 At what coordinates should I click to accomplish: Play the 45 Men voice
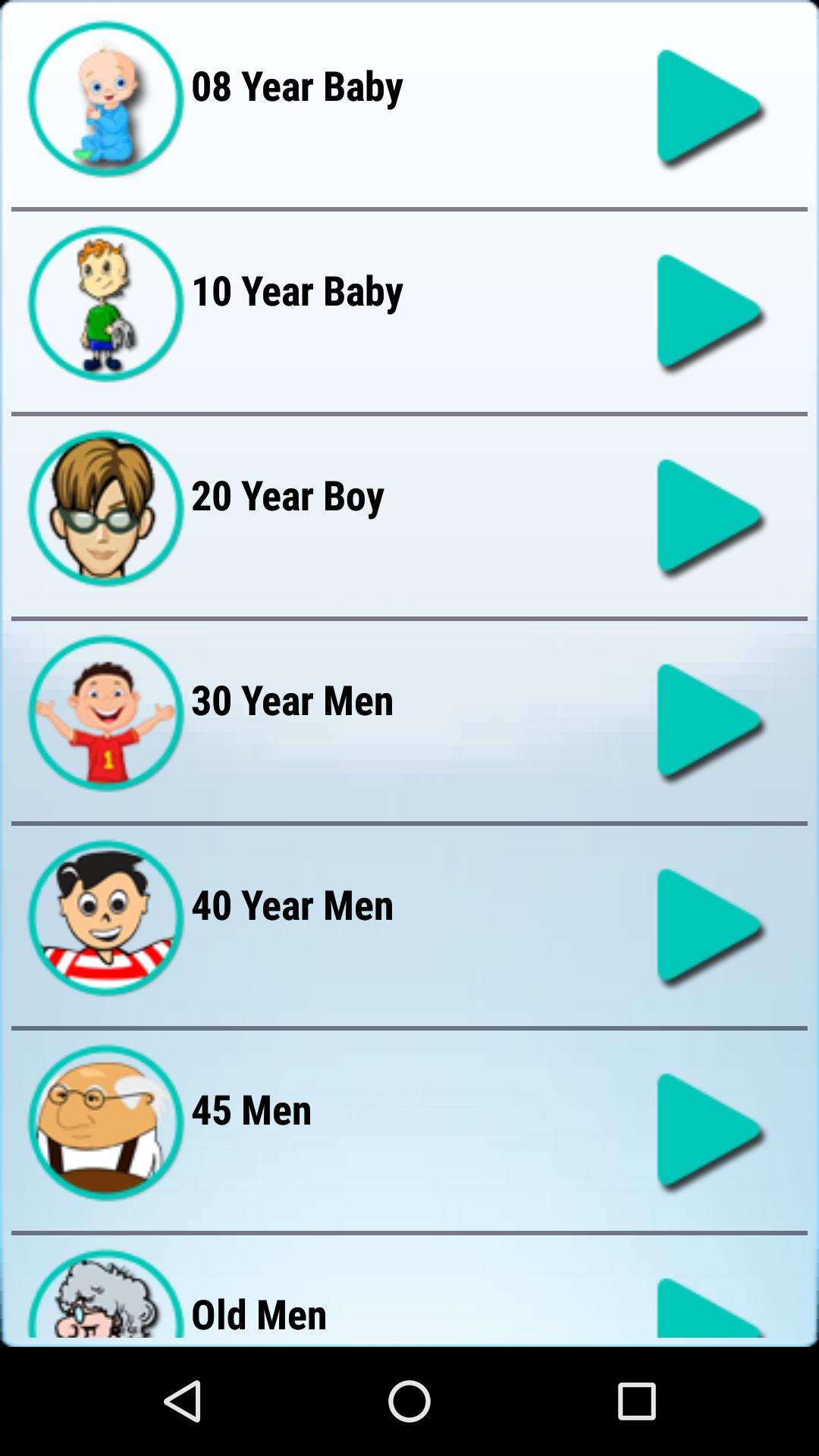click(x=708, y=1131)
